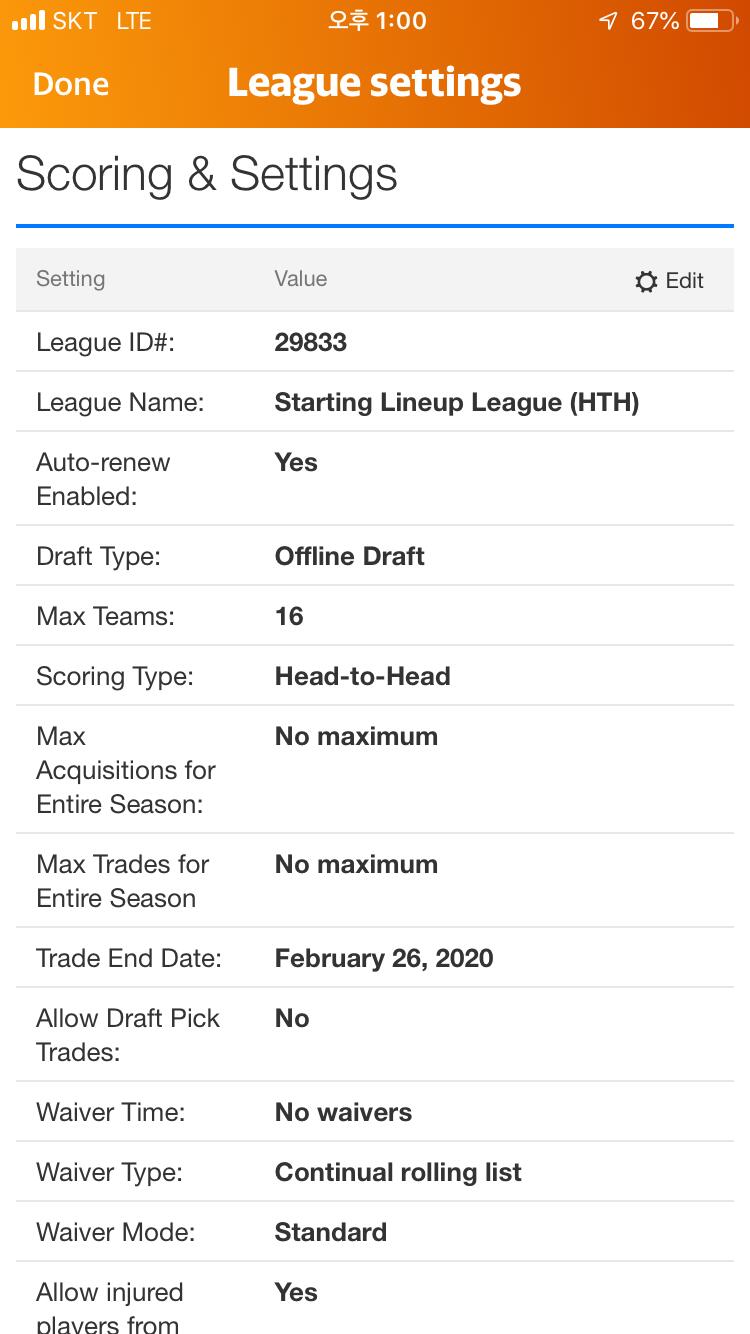Edit the league settings
The image size is (750, 1334).
click(669, 281)
